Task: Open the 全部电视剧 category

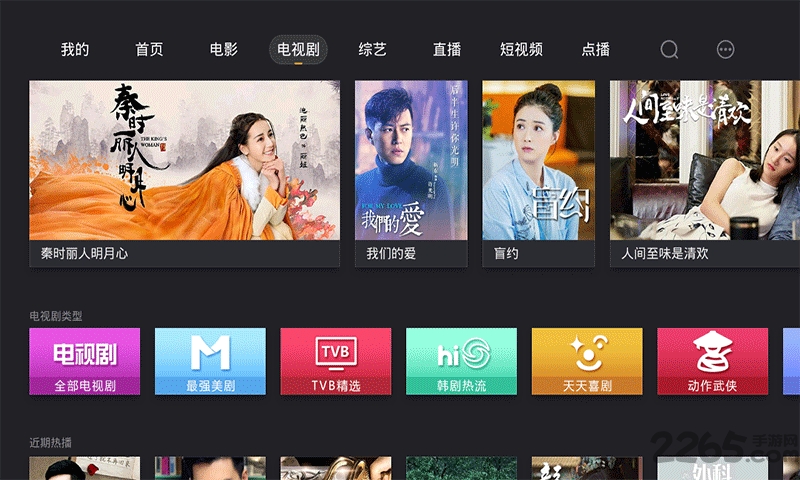Action: point(85,361)
